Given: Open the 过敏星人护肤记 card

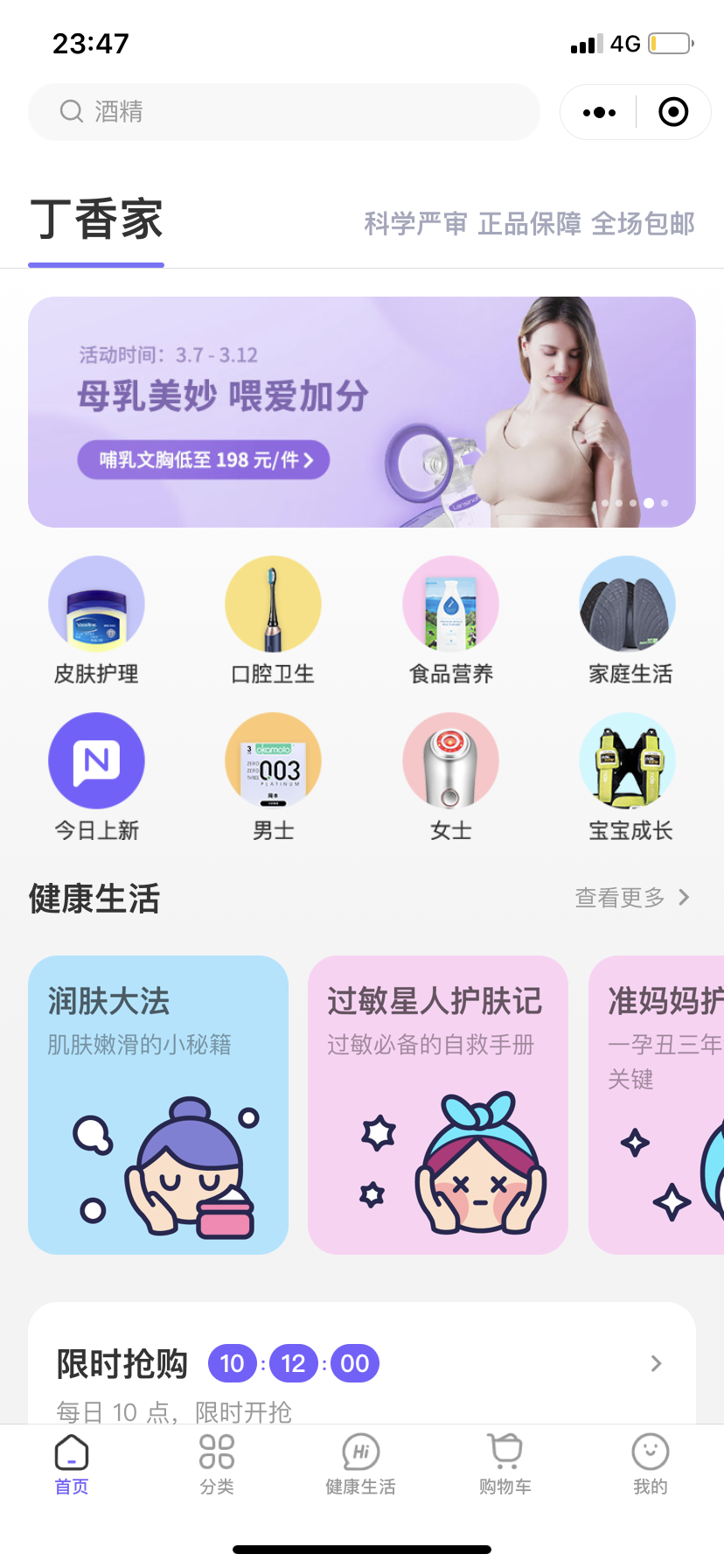Looking at the screenshot, I should 437,1104.
